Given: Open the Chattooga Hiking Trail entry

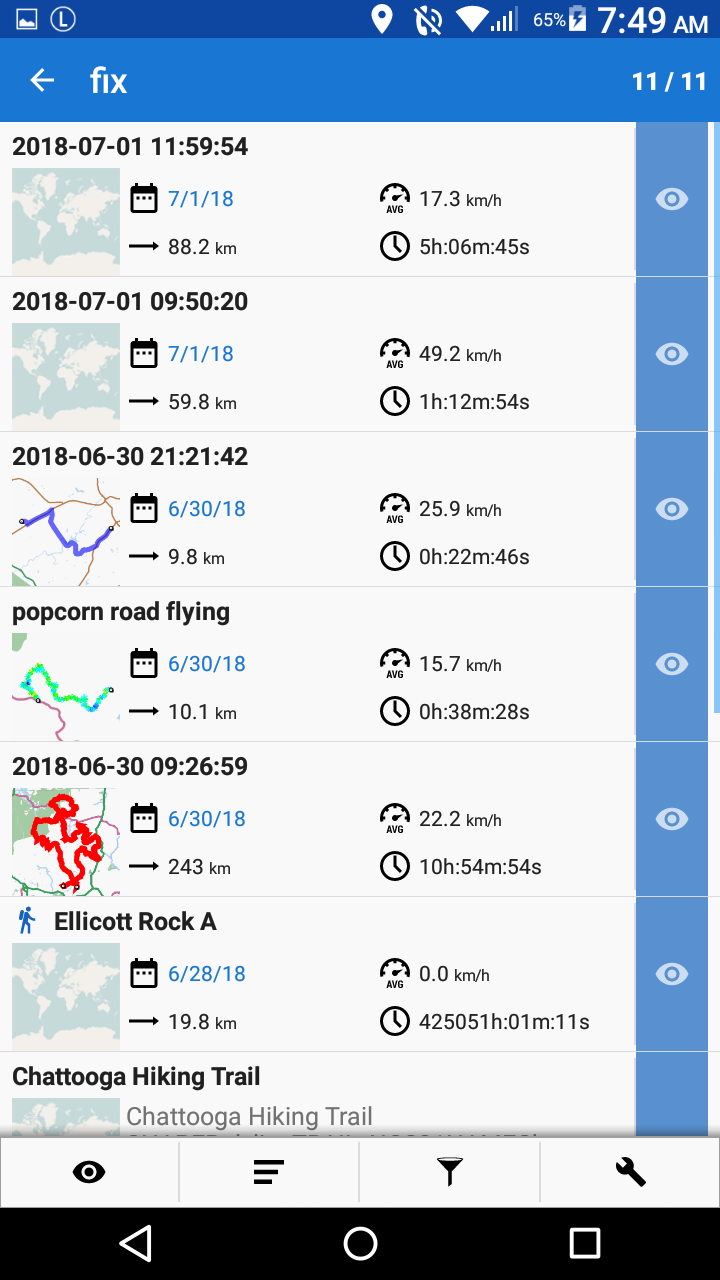Looking at the screenshot, I should tap(318, 1094).
